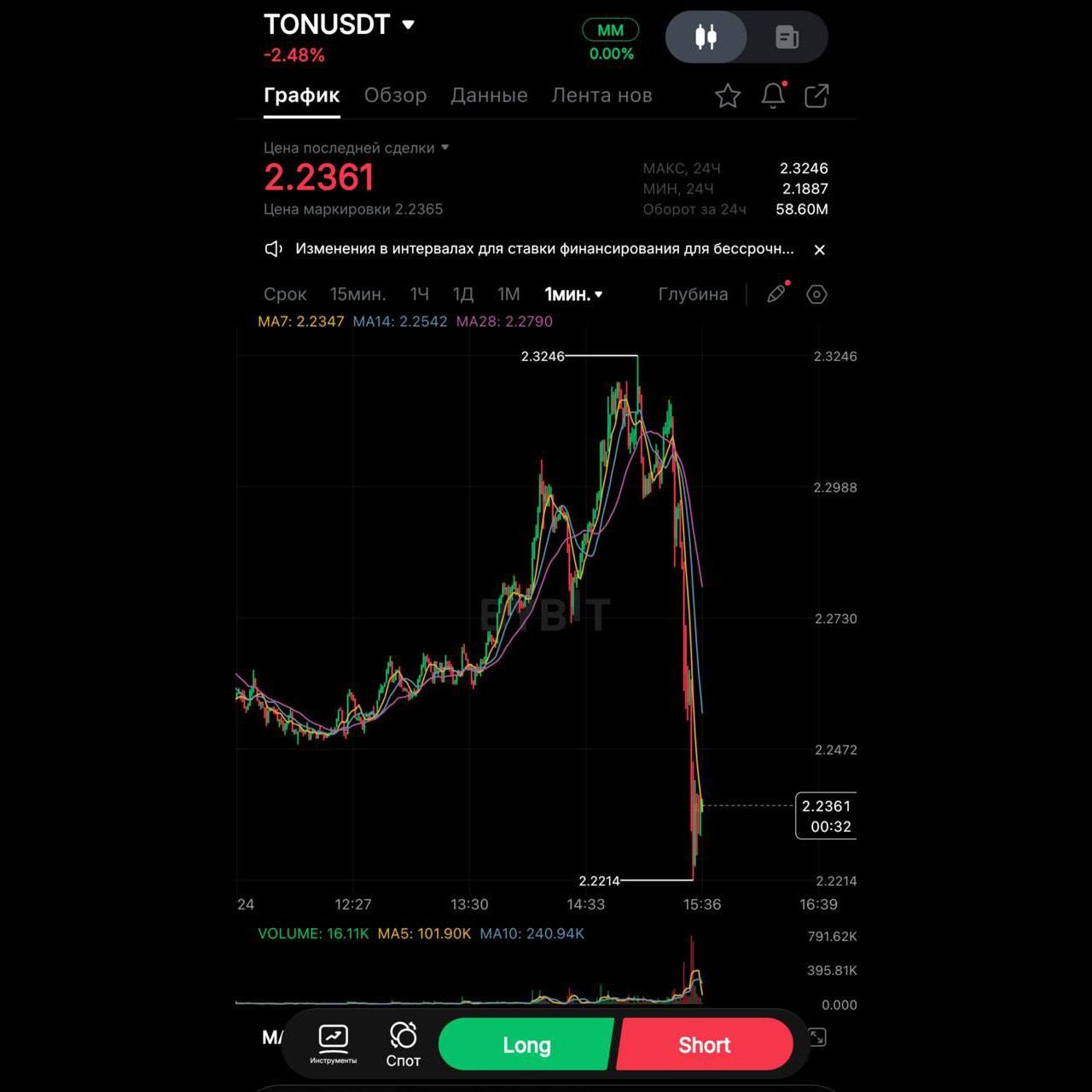Image resolution: width=1092 pixels, height=1092 pixels.
Task: Select the 15мин. timeframe
Action: point(357,294)
